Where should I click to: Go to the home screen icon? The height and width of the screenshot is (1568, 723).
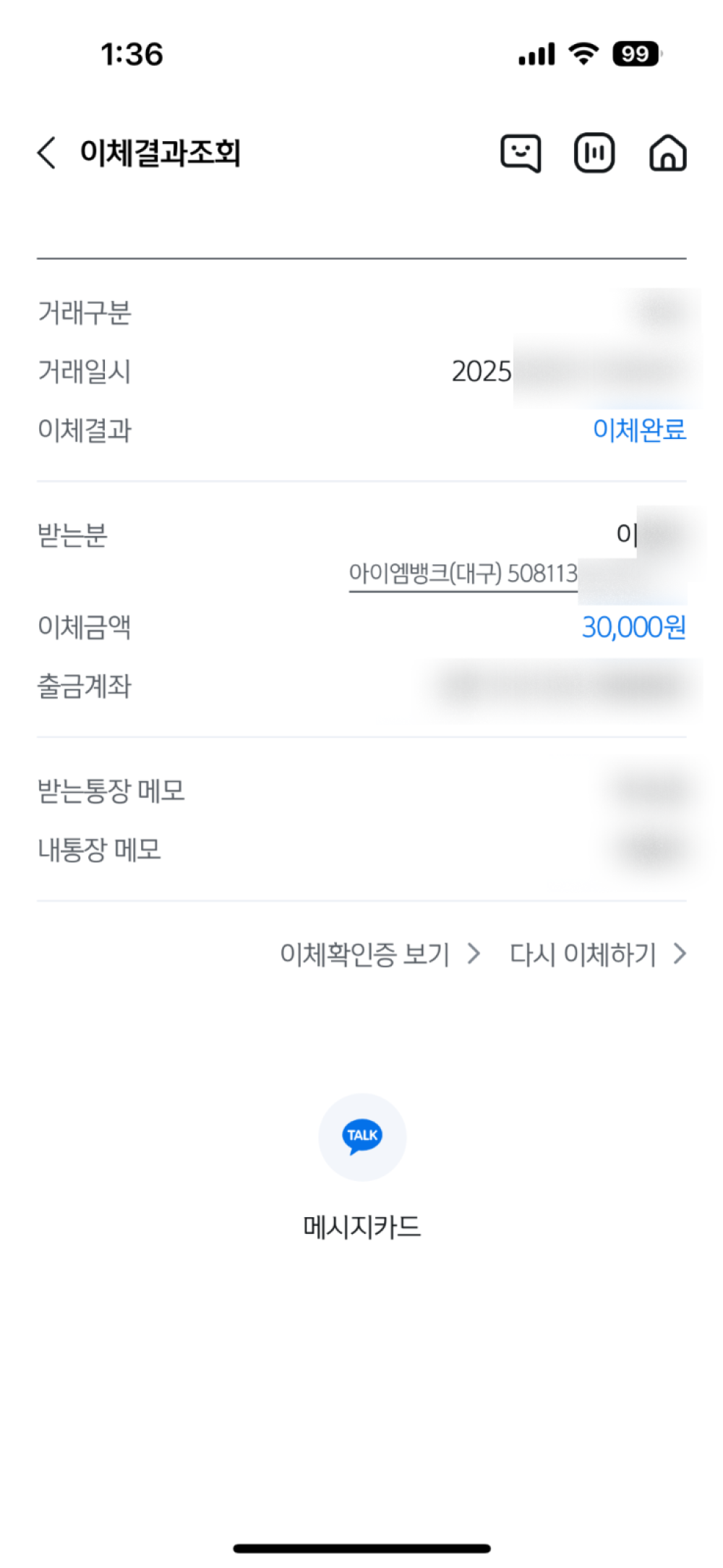pos(667,153)
